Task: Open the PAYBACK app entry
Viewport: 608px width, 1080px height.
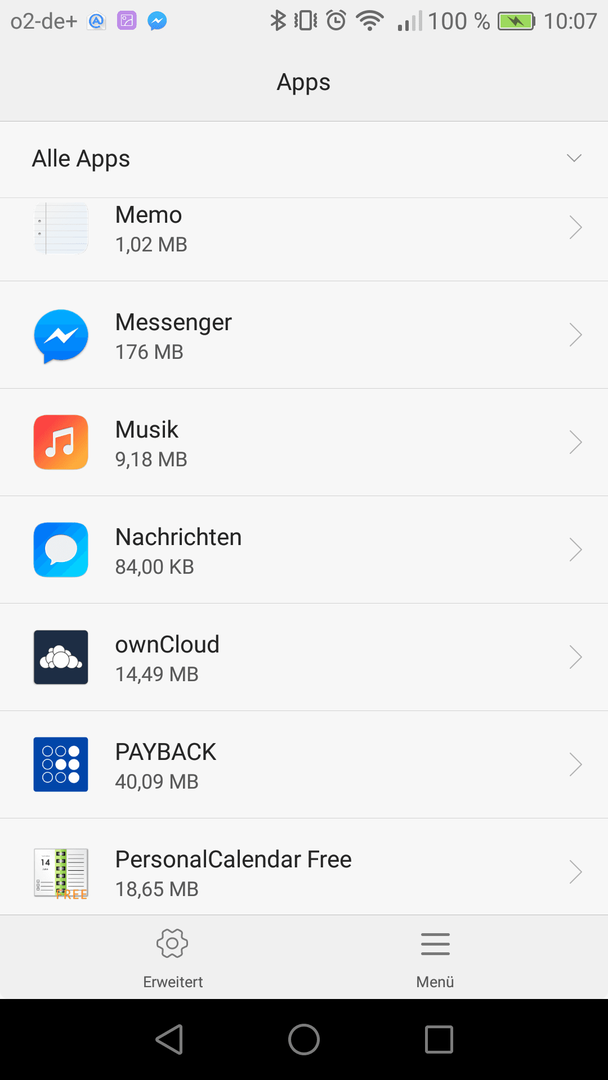Action: pyautogui.click(x=304, y=765)
